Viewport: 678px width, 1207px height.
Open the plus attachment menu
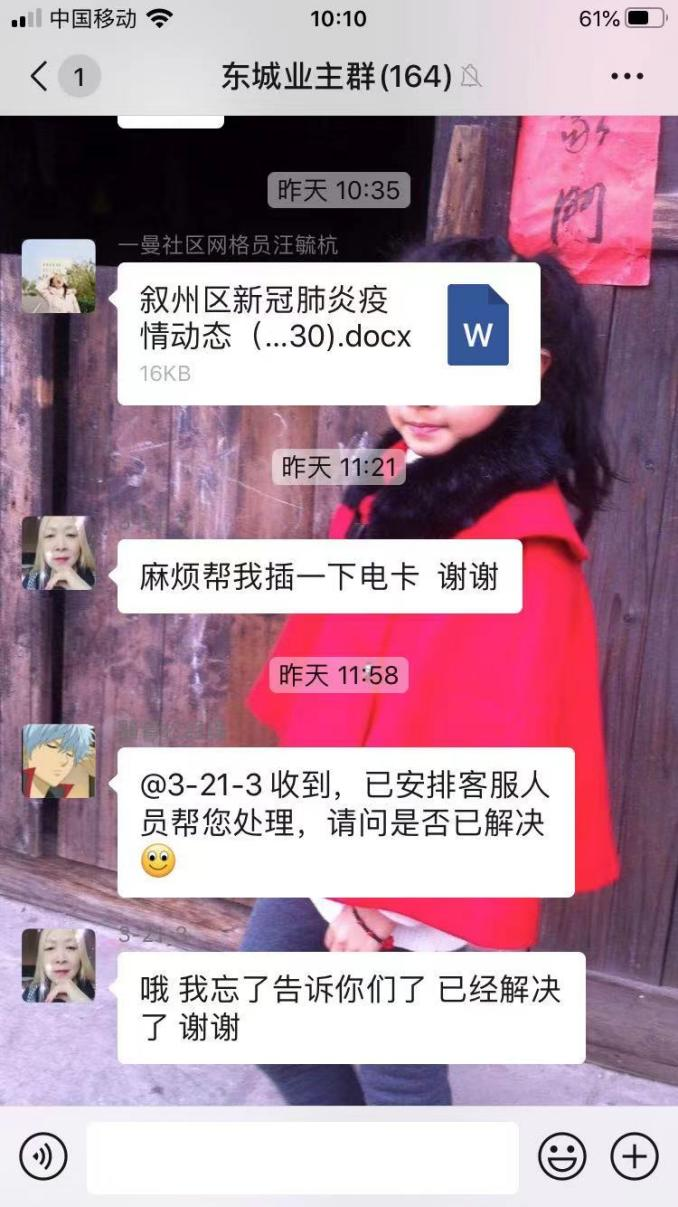coord(635,1157)
